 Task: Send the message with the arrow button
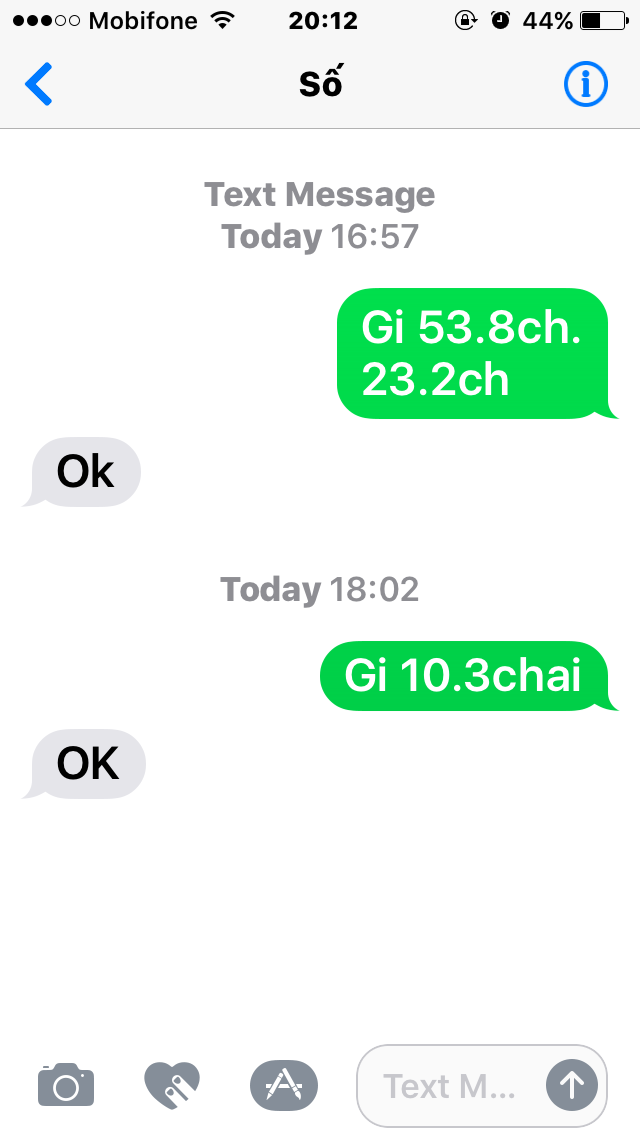(571, 1085)
